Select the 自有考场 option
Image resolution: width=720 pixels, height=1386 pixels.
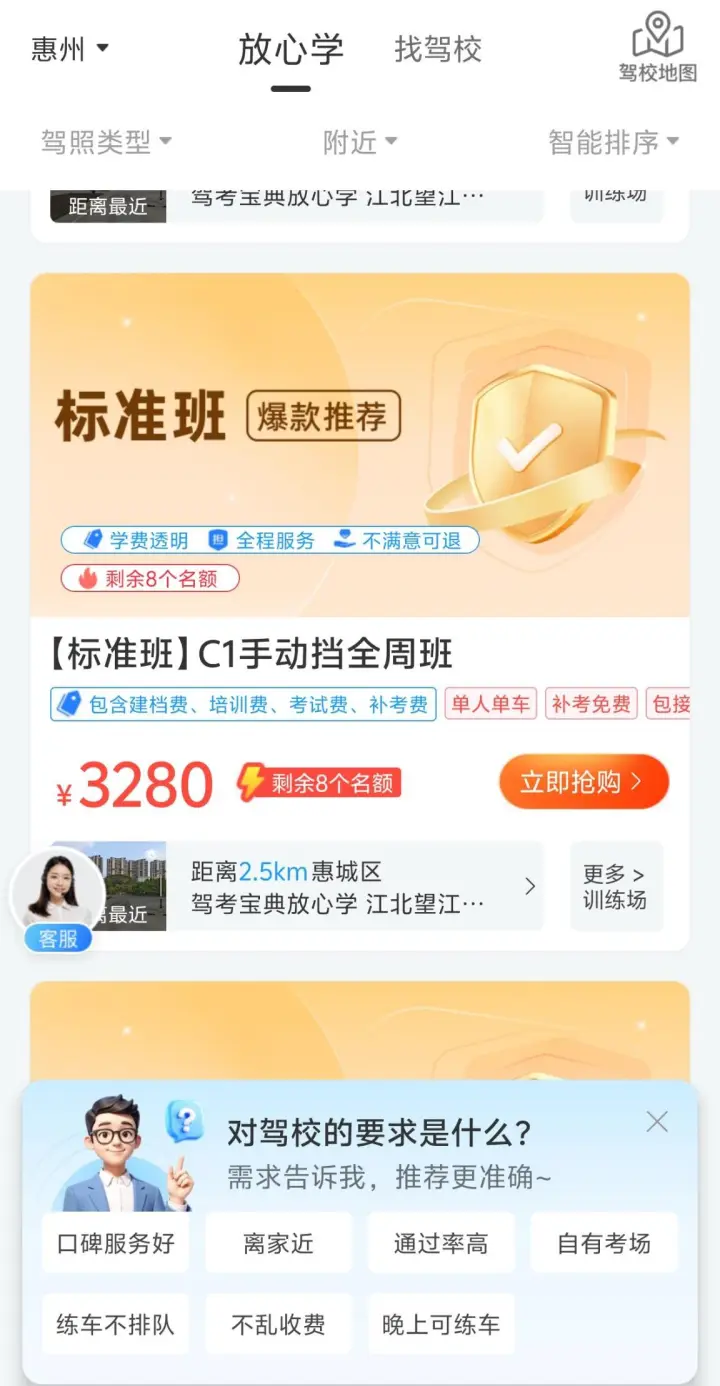(604, 1243)
